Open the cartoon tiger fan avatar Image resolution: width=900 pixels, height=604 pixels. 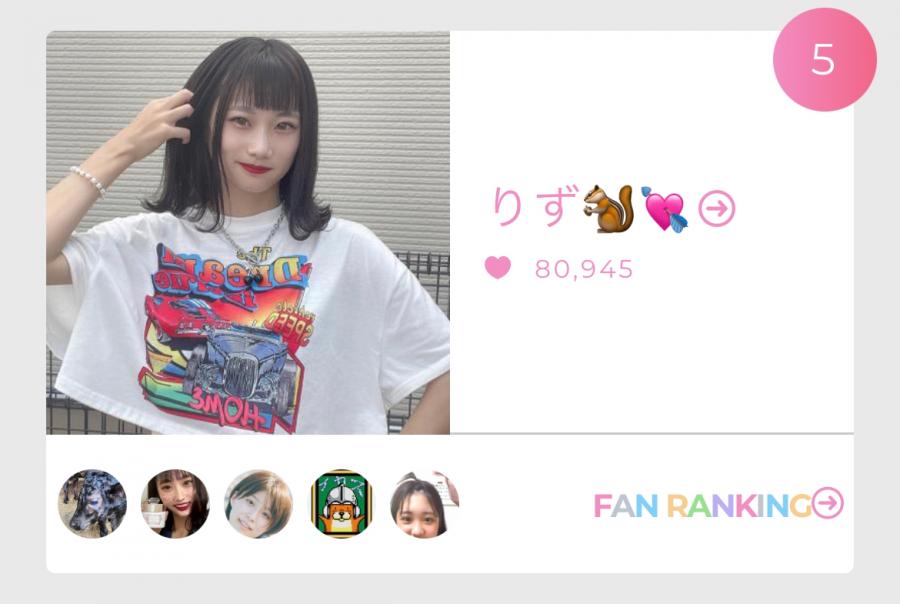tap(341, 504)
